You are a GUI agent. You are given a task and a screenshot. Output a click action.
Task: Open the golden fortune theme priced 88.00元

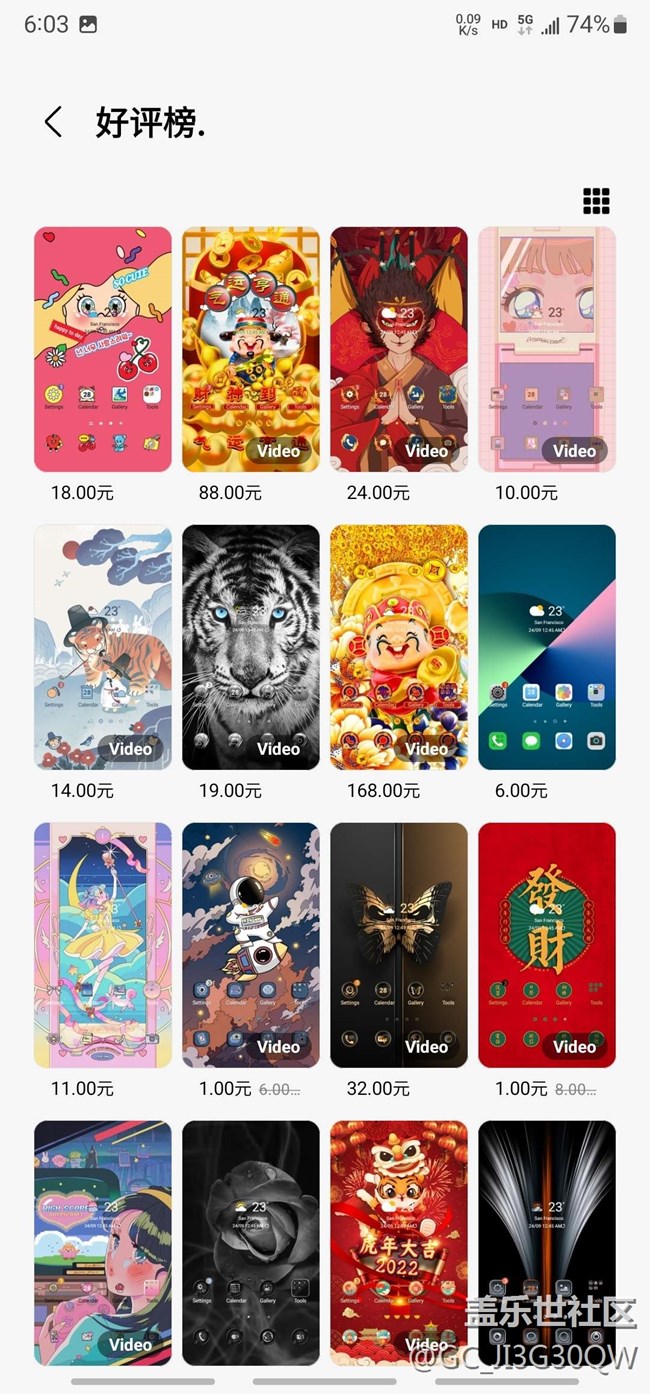point(251,349)
